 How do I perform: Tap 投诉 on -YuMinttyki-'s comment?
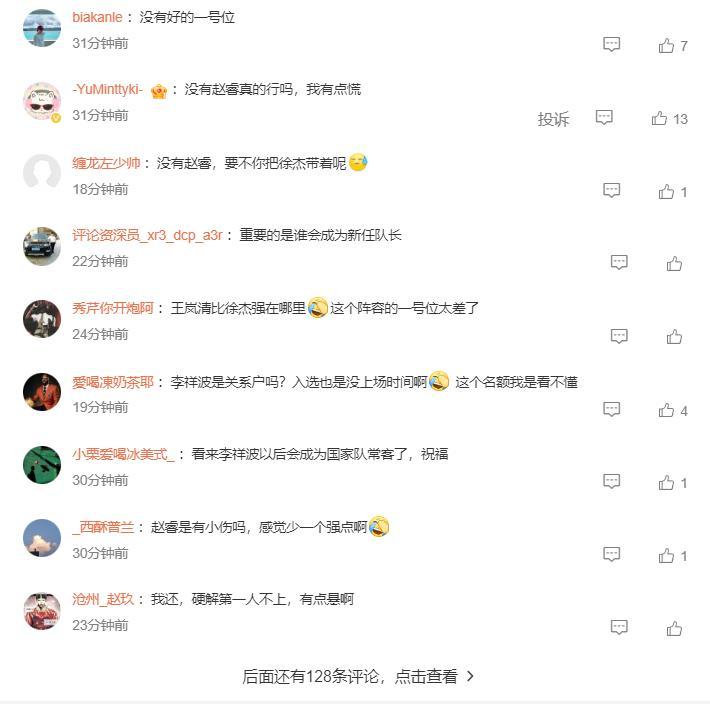pos(553,119)
